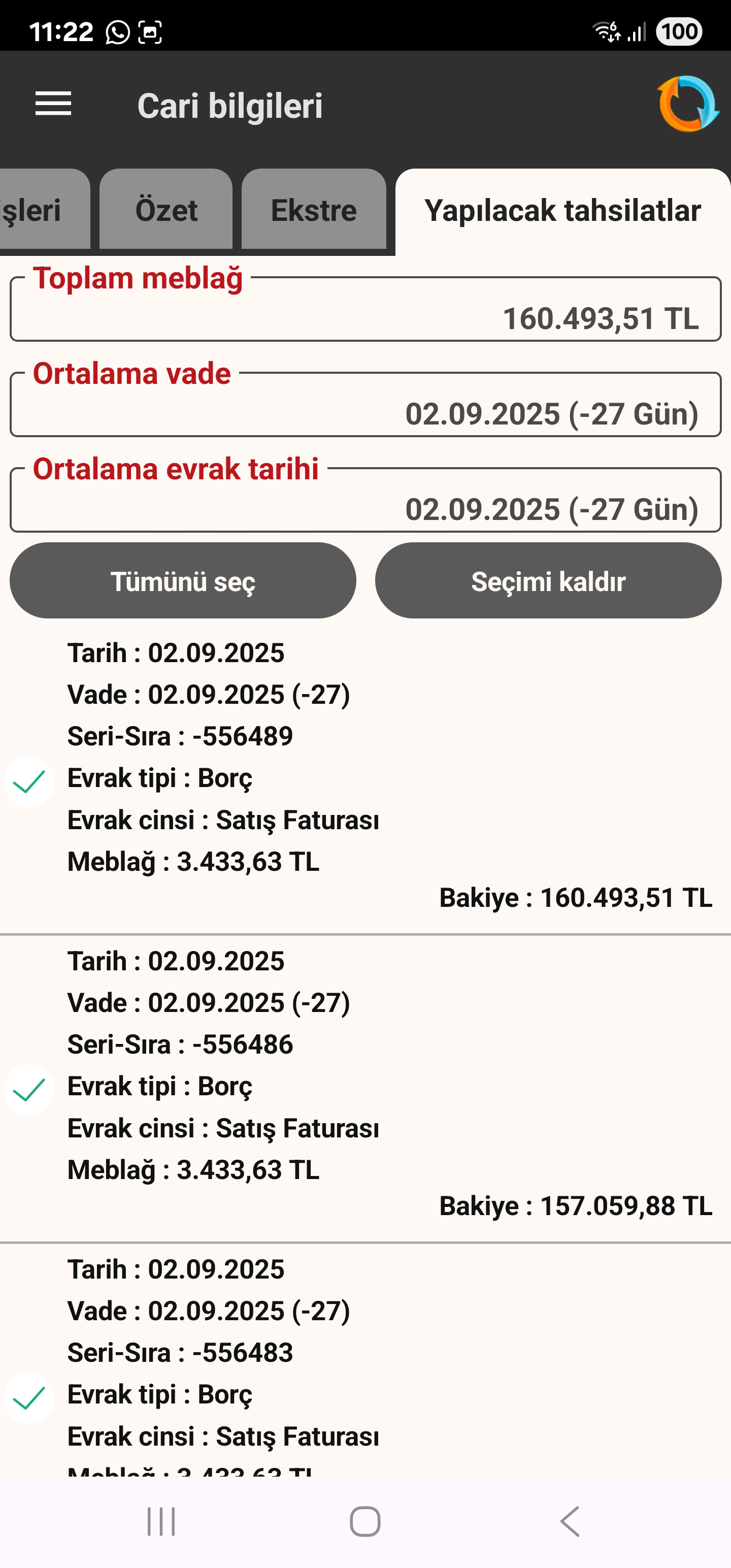This screenshot has height=1568, width=731.
Task: Tap Tümünü seç to select all
Action: coord(183,581)
